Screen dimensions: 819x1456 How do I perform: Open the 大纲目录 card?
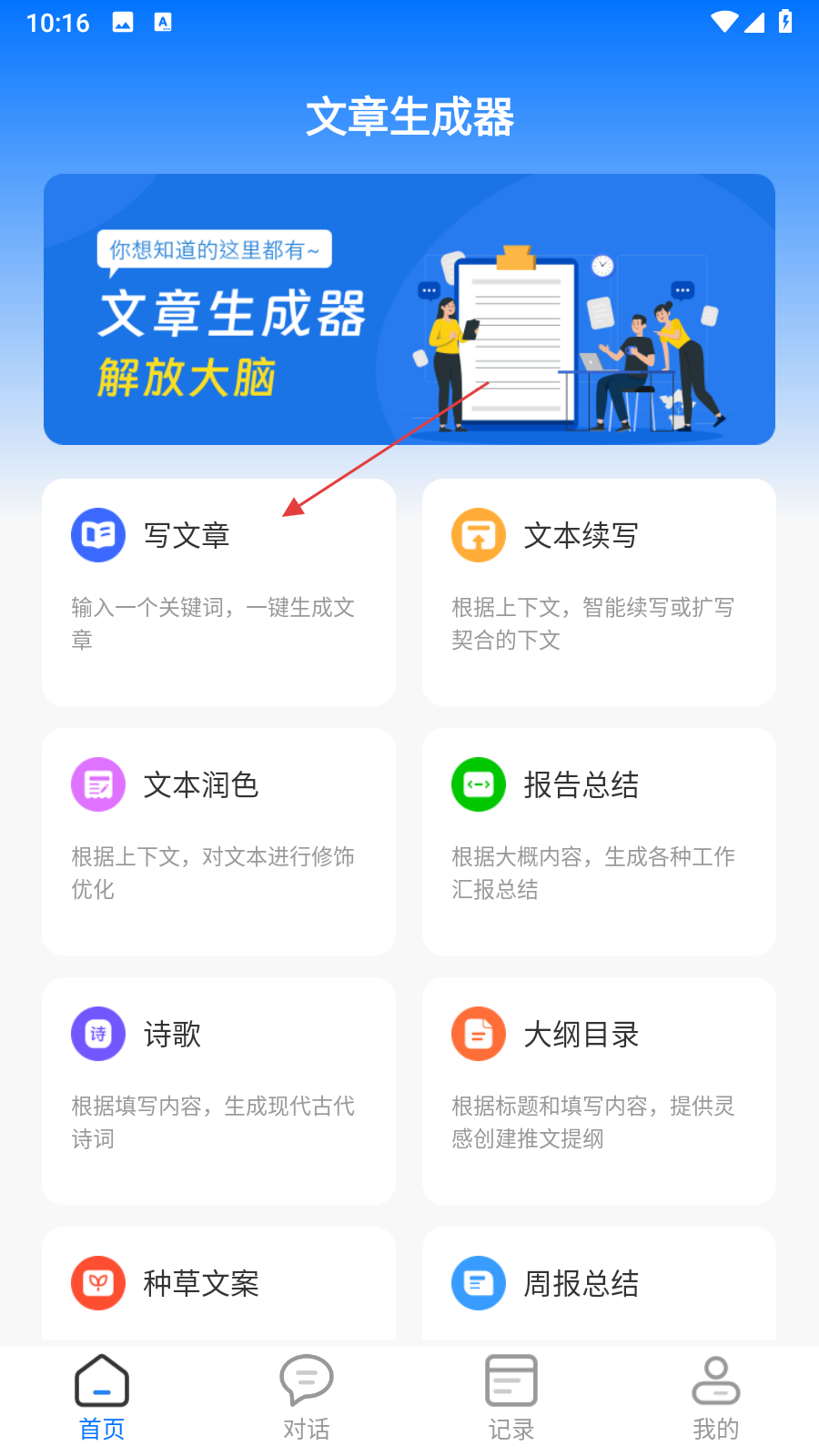[x=599, y=1090]
